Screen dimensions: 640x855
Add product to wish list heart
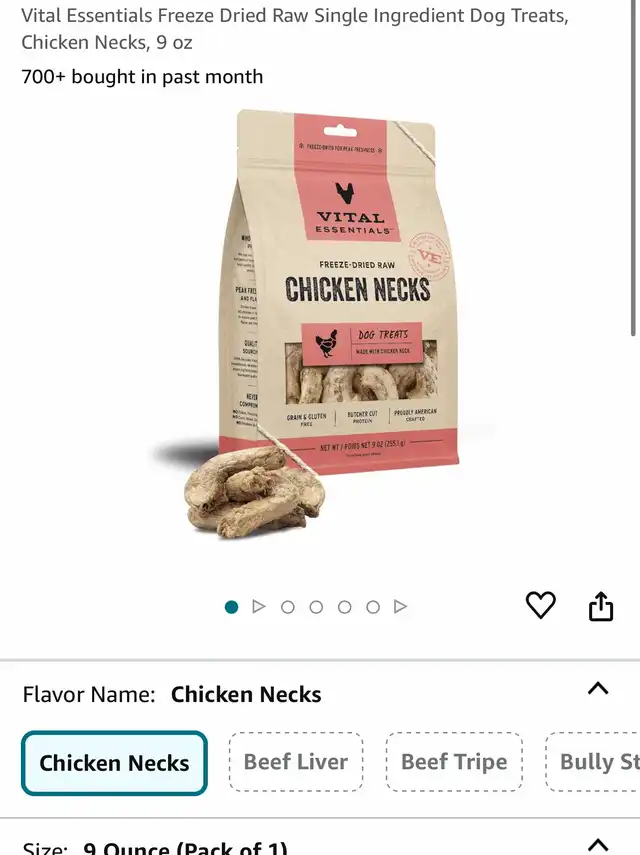click(x=540, y=605)
